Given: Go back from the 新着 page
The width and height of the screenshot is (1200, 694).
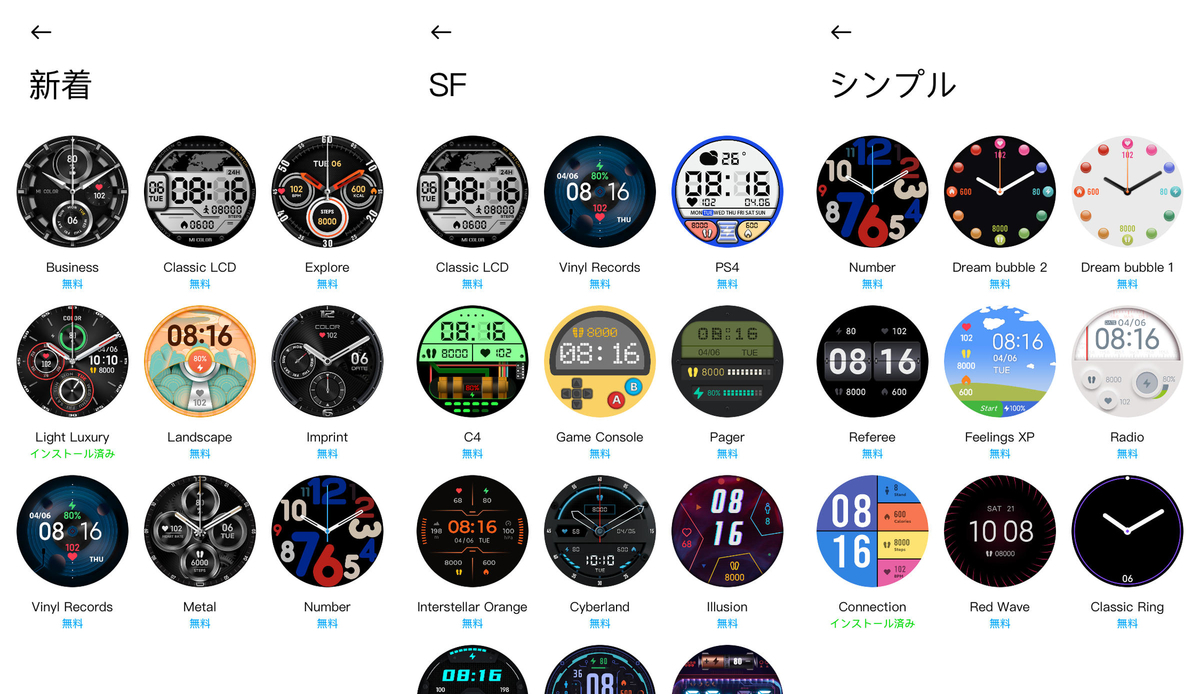Looking at the screenshot, I should tap(41, 32).
